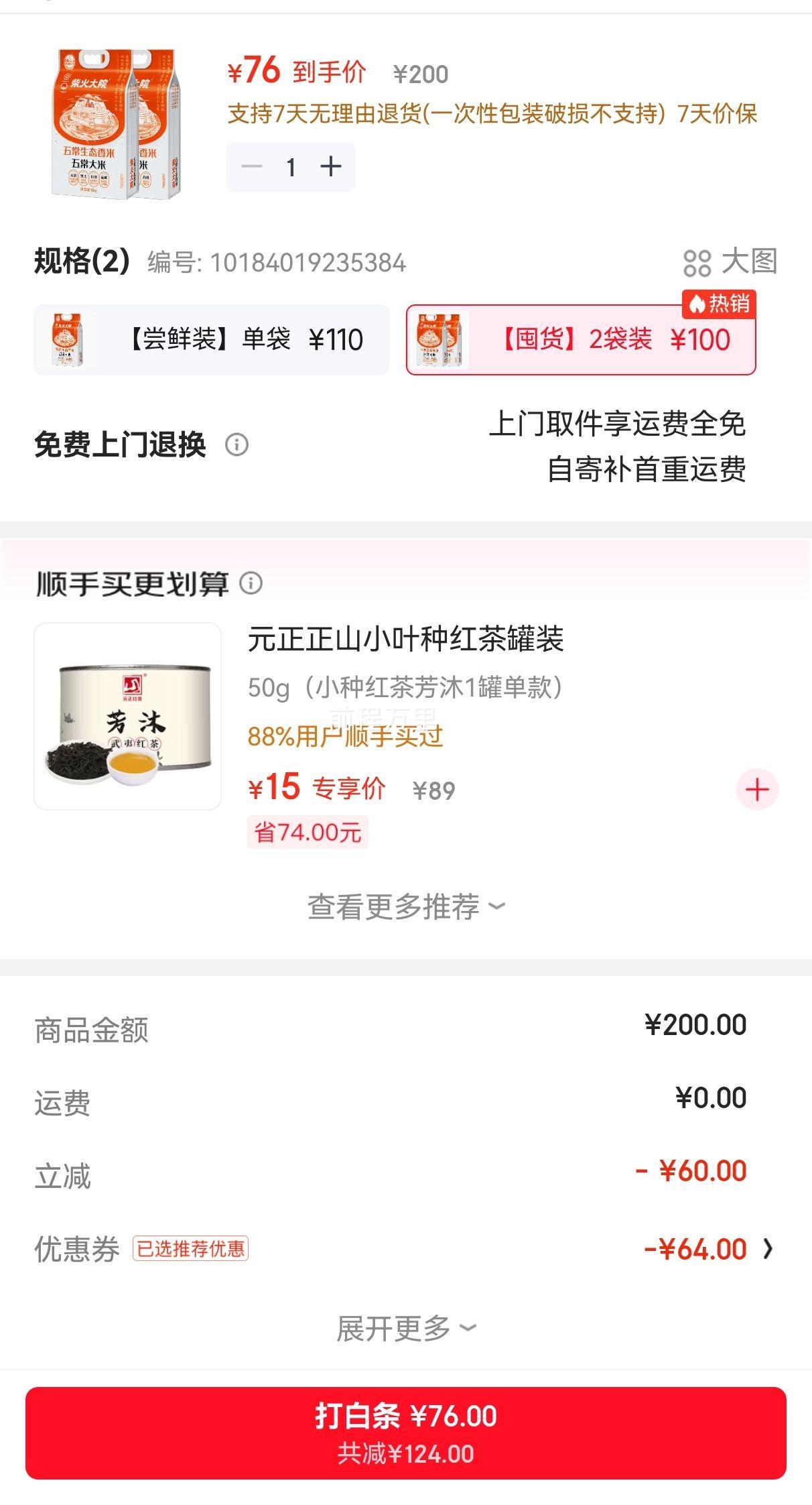Adjust quantity via the stepper field
The height and width of the screenshot is (1505, 812).
290,167
